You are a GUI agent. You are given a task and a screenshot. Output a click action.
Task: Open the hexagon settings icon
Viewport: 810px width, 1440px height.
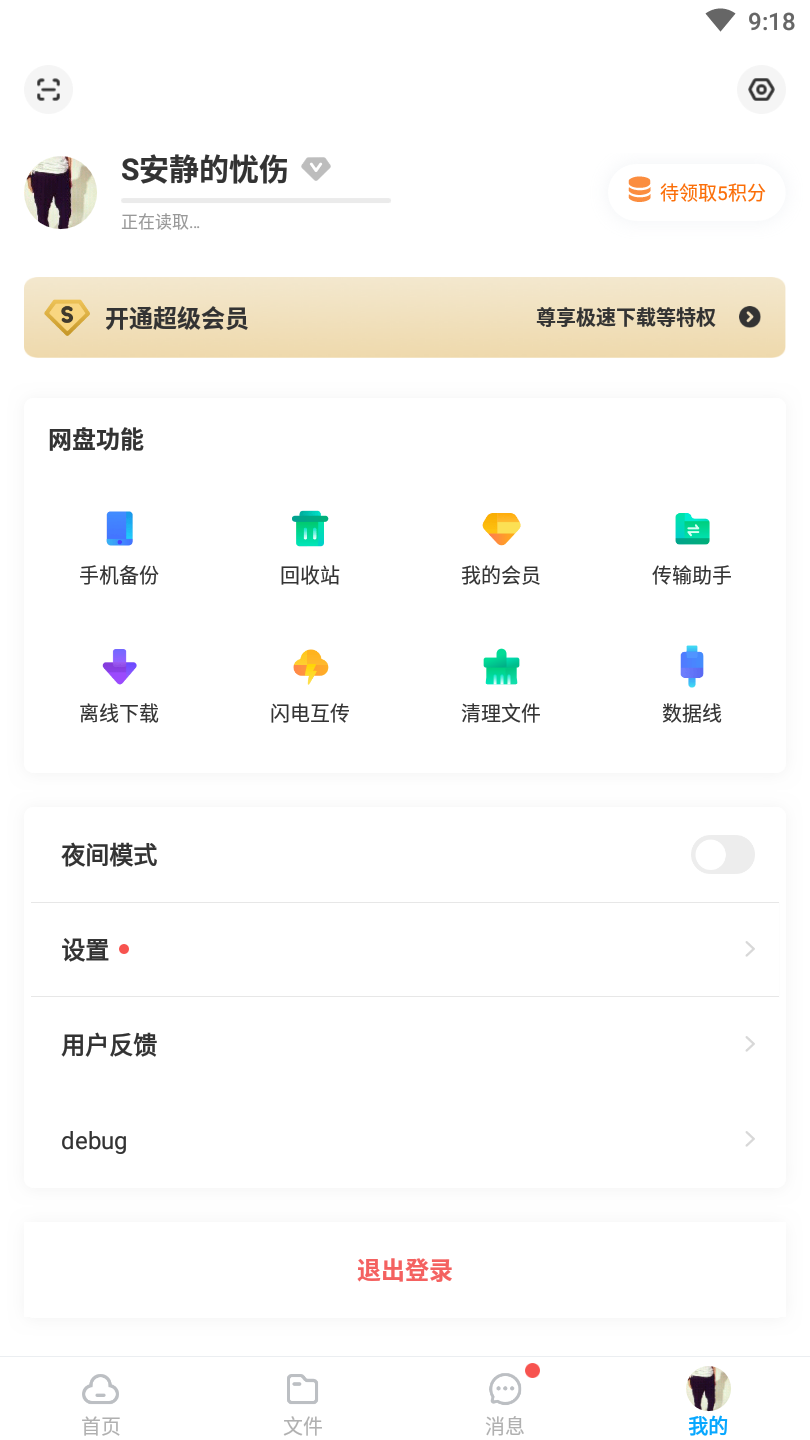[761, 90]
